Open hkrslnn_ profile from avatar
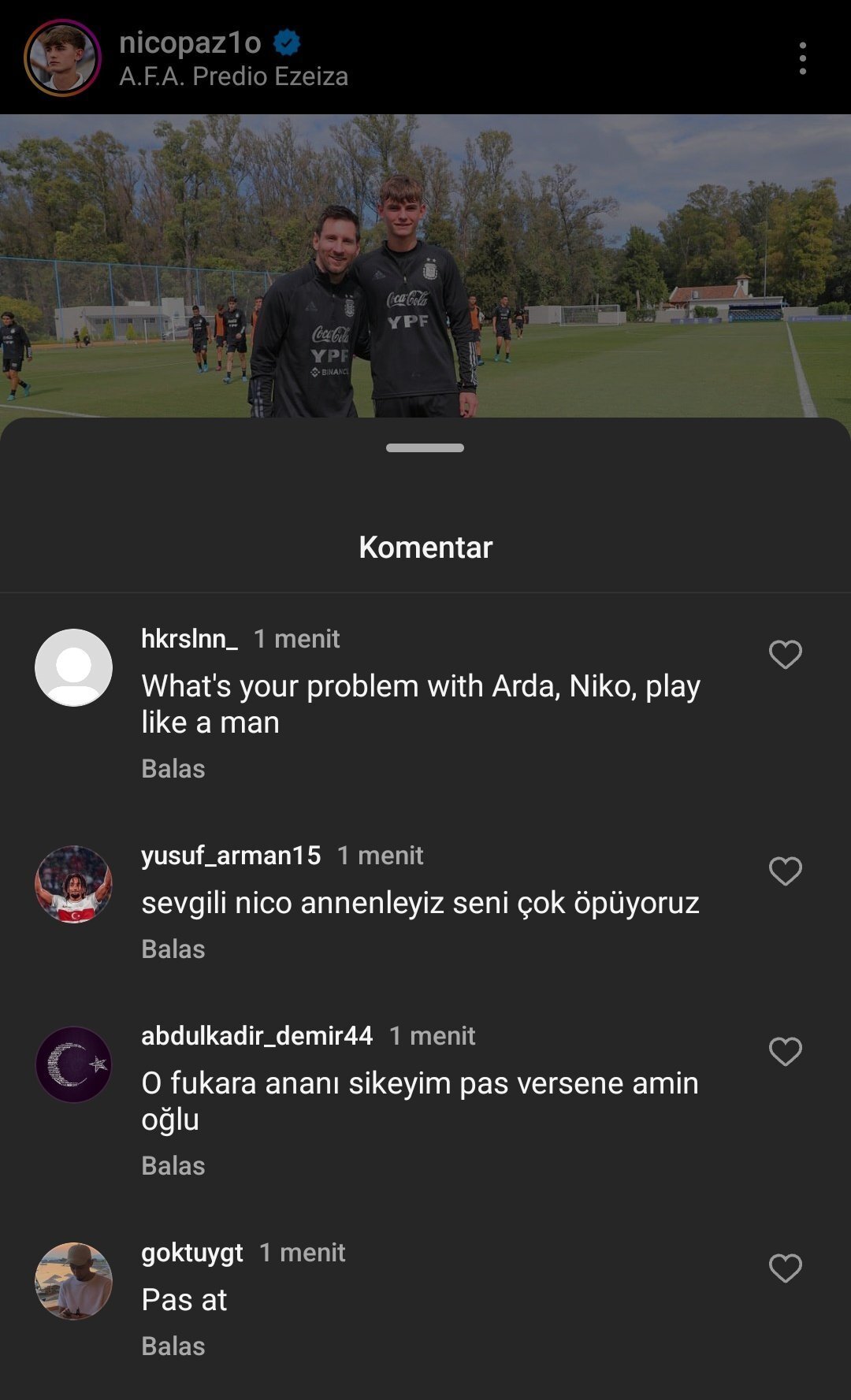 click(x=73, y=667)
